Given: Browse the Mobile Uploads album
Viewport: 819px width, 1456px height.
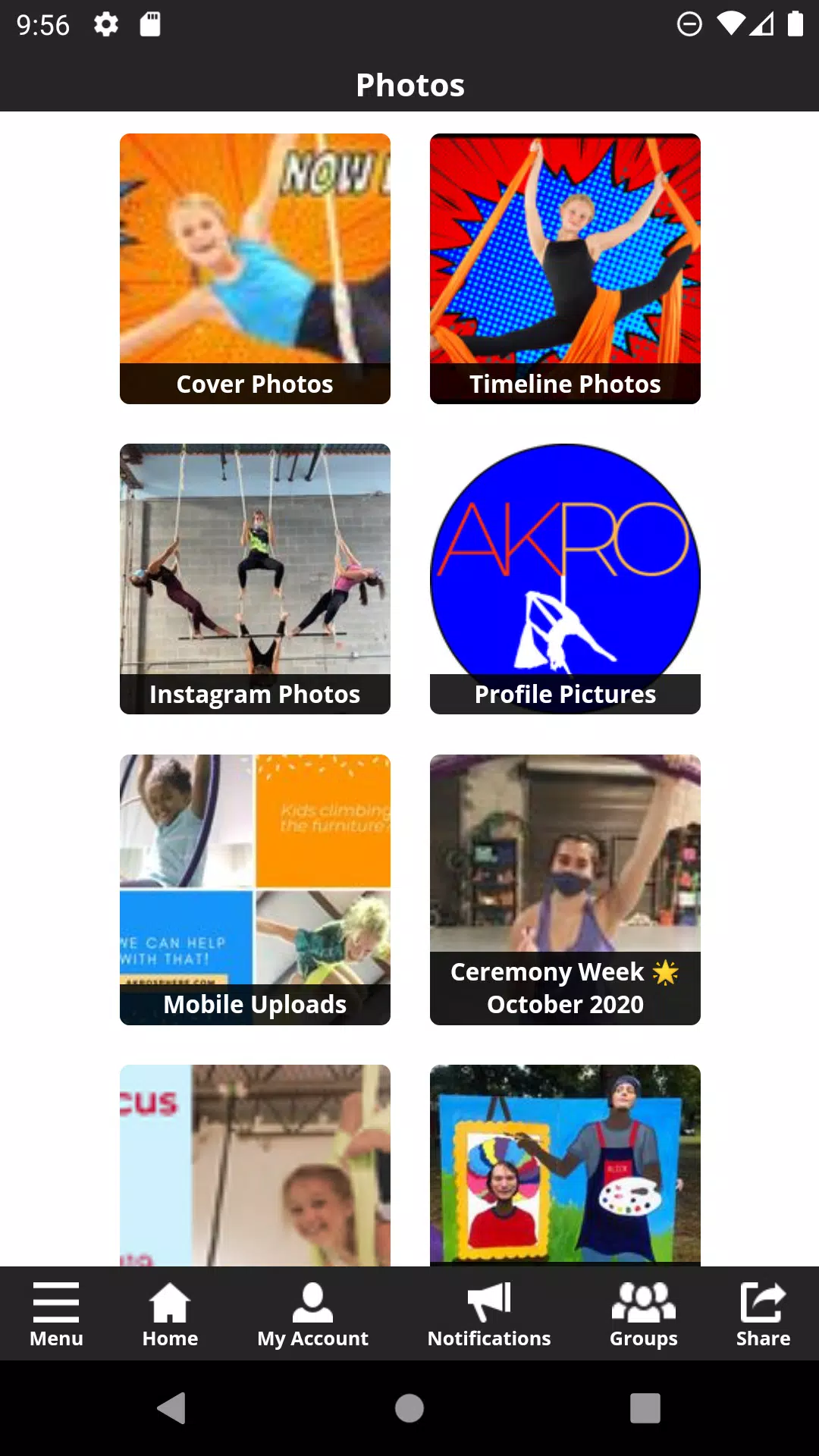Looking at the screenshot, I should tap(255, 890).
